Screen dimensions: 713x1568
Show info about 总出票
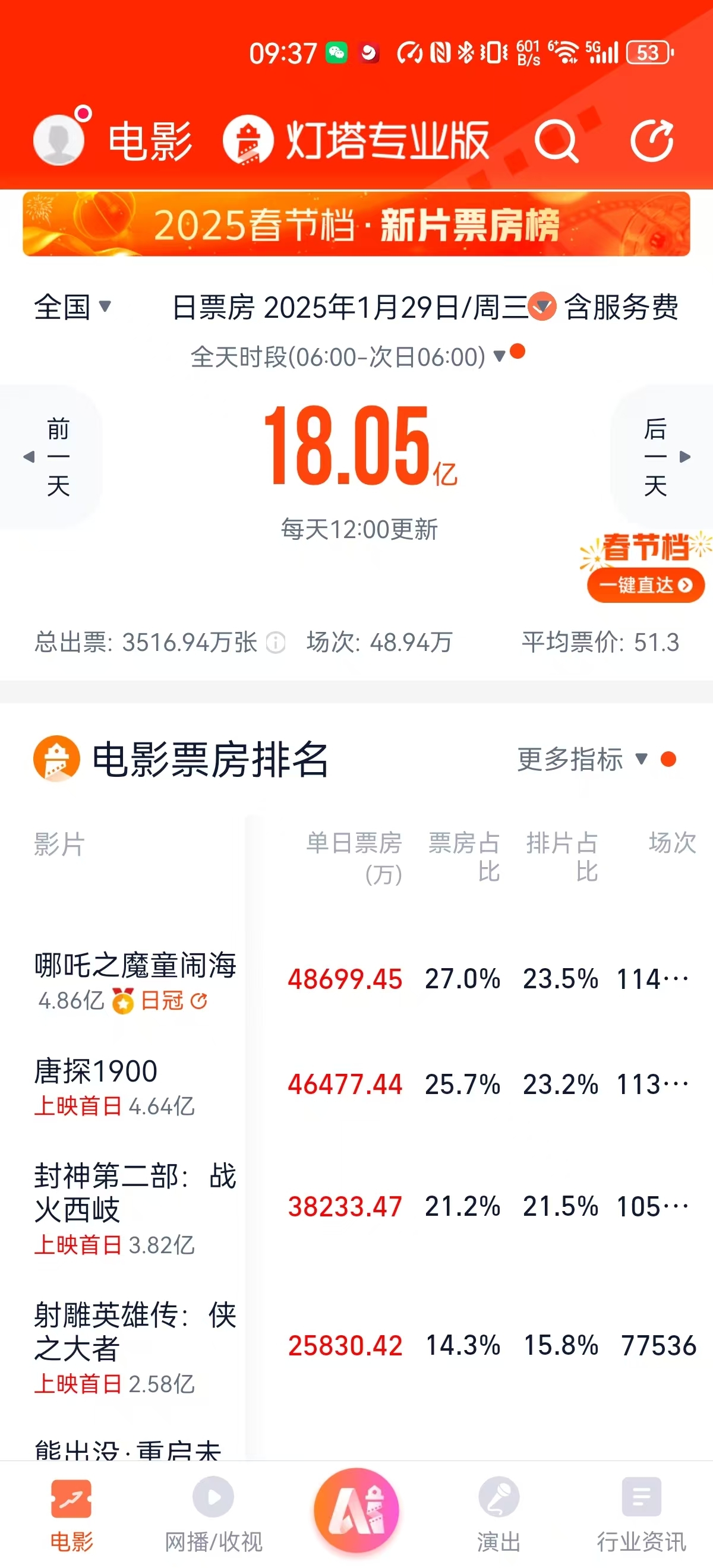click(x=276, y=642)
